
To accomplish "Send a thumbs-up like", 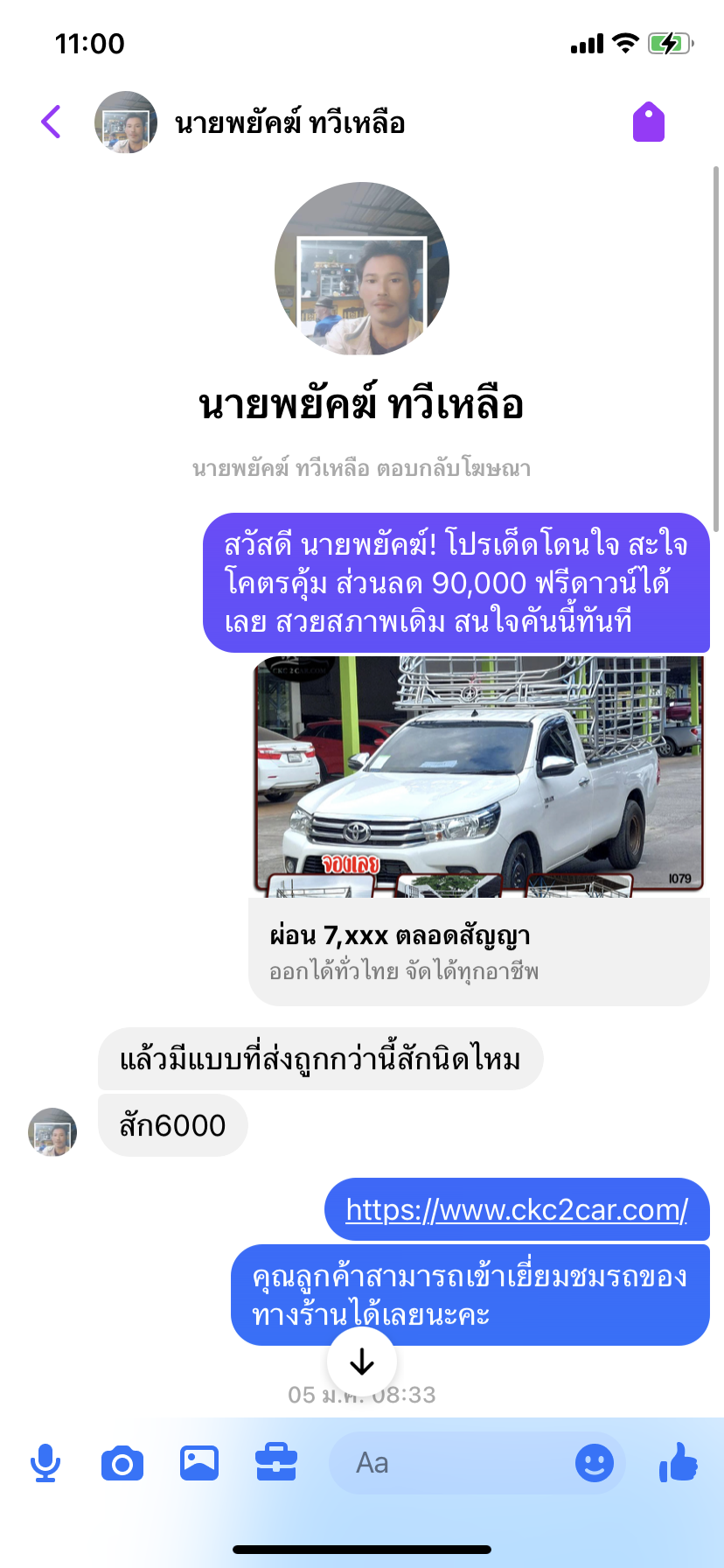I will tap(678, 1463).
